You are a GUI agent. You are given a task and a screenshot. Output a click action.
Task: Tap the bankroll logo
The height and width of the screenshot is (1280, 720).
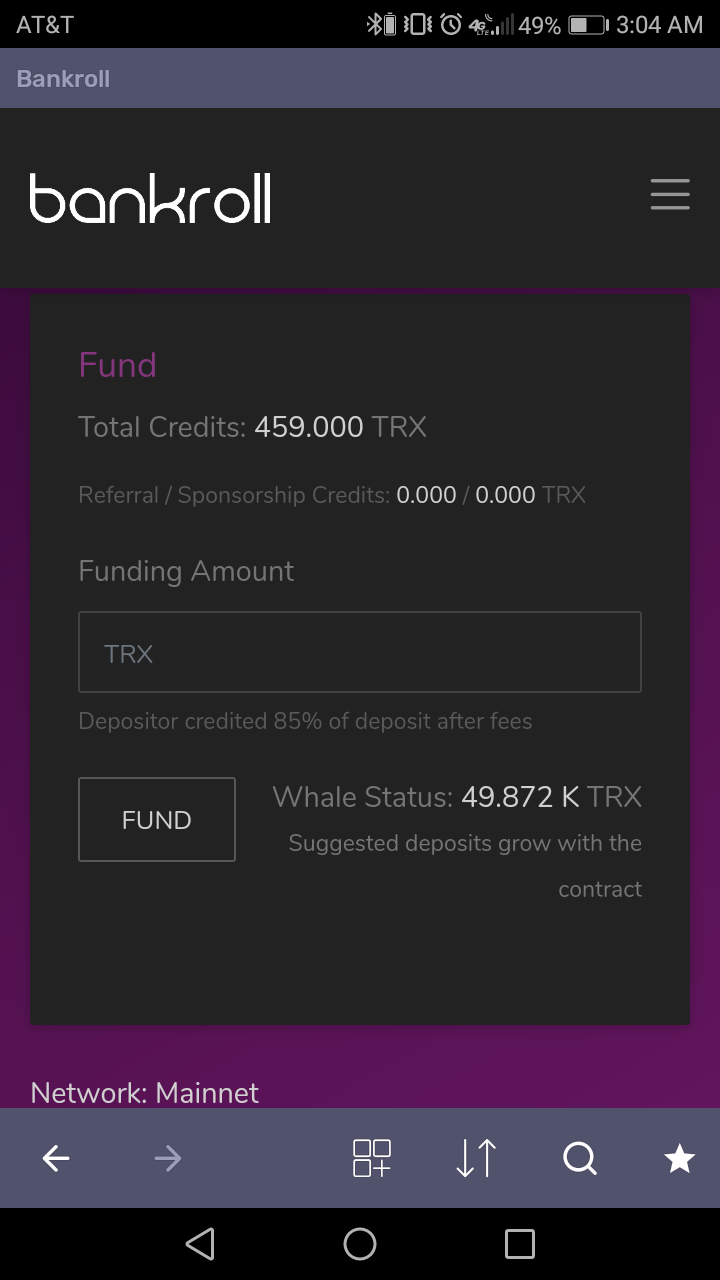tap(150, 199)
